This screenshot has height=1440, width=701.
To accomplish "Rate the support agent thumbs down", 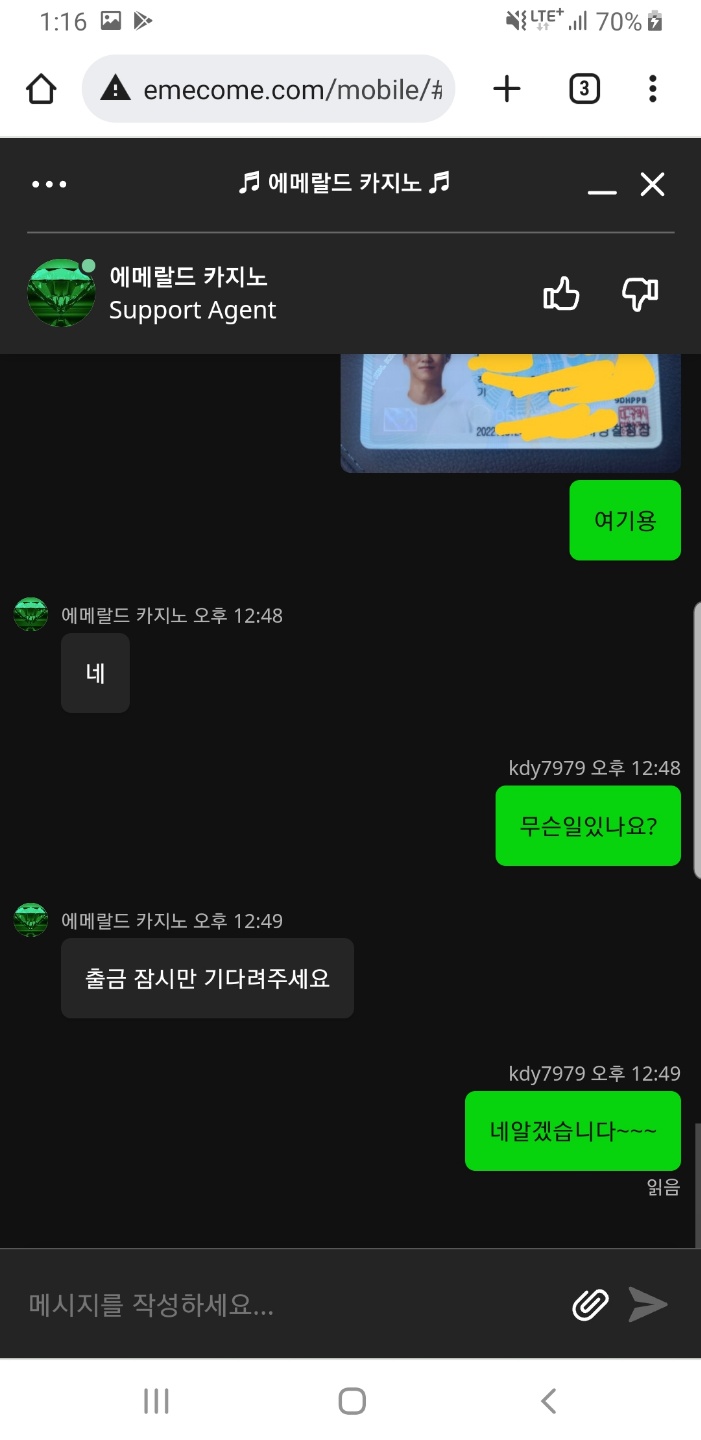I will pos(640,294).
